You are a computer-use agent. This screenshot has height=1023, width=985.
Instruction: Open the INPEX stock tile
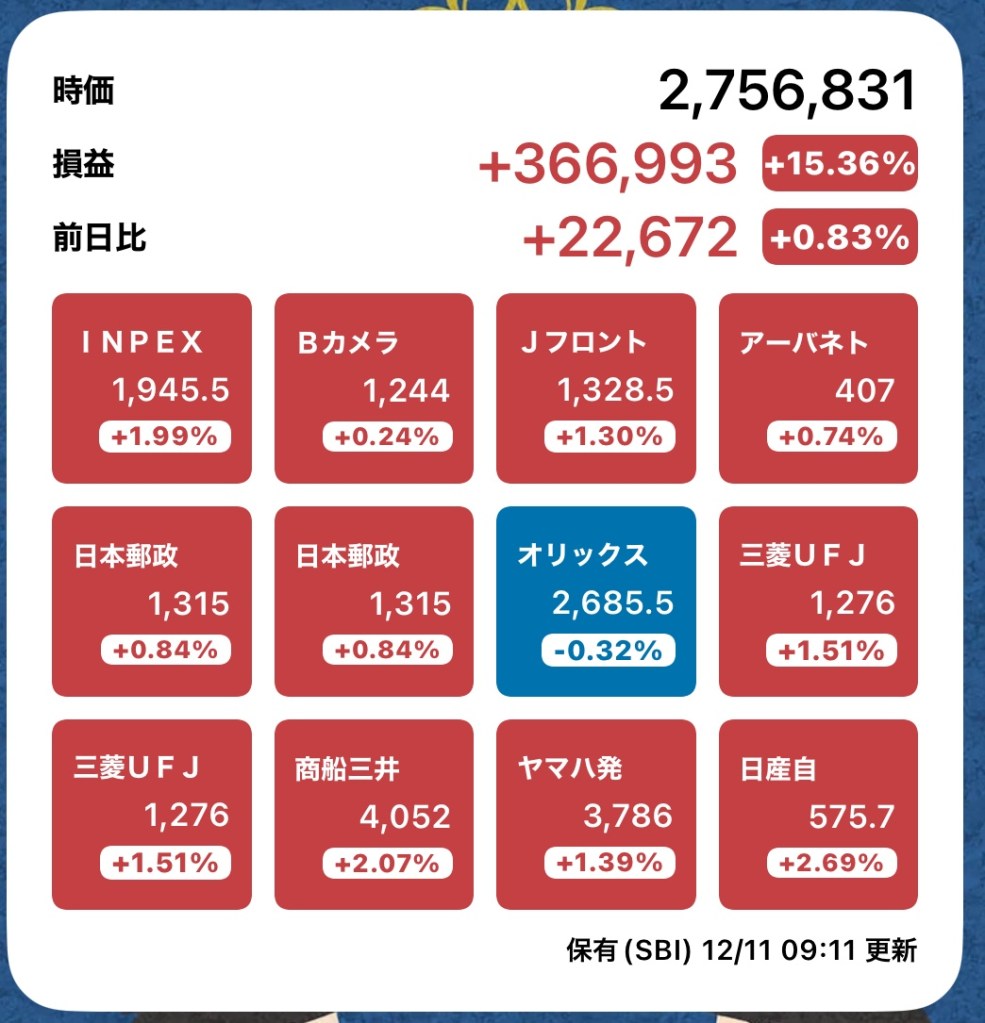pyautogui.click(x=151, y=388)
